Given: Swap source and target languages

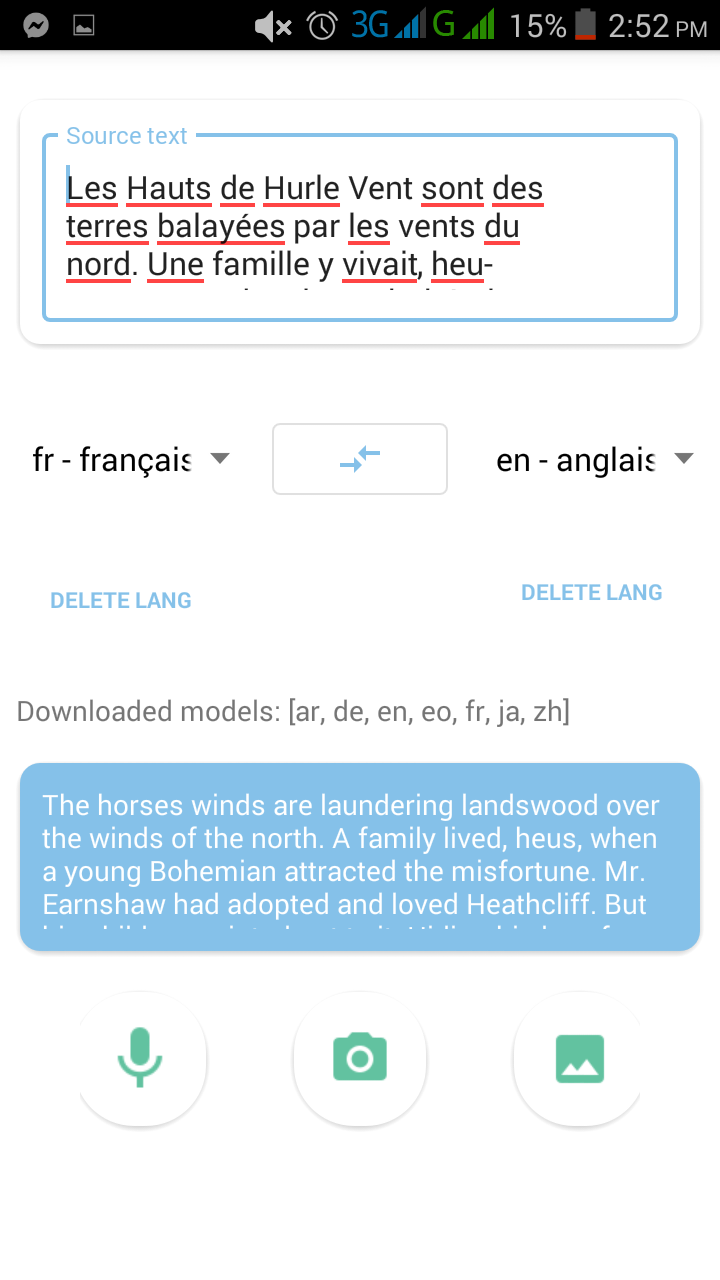Looking at the screenshot, I should pyautogui.click(x=360, y=459).
